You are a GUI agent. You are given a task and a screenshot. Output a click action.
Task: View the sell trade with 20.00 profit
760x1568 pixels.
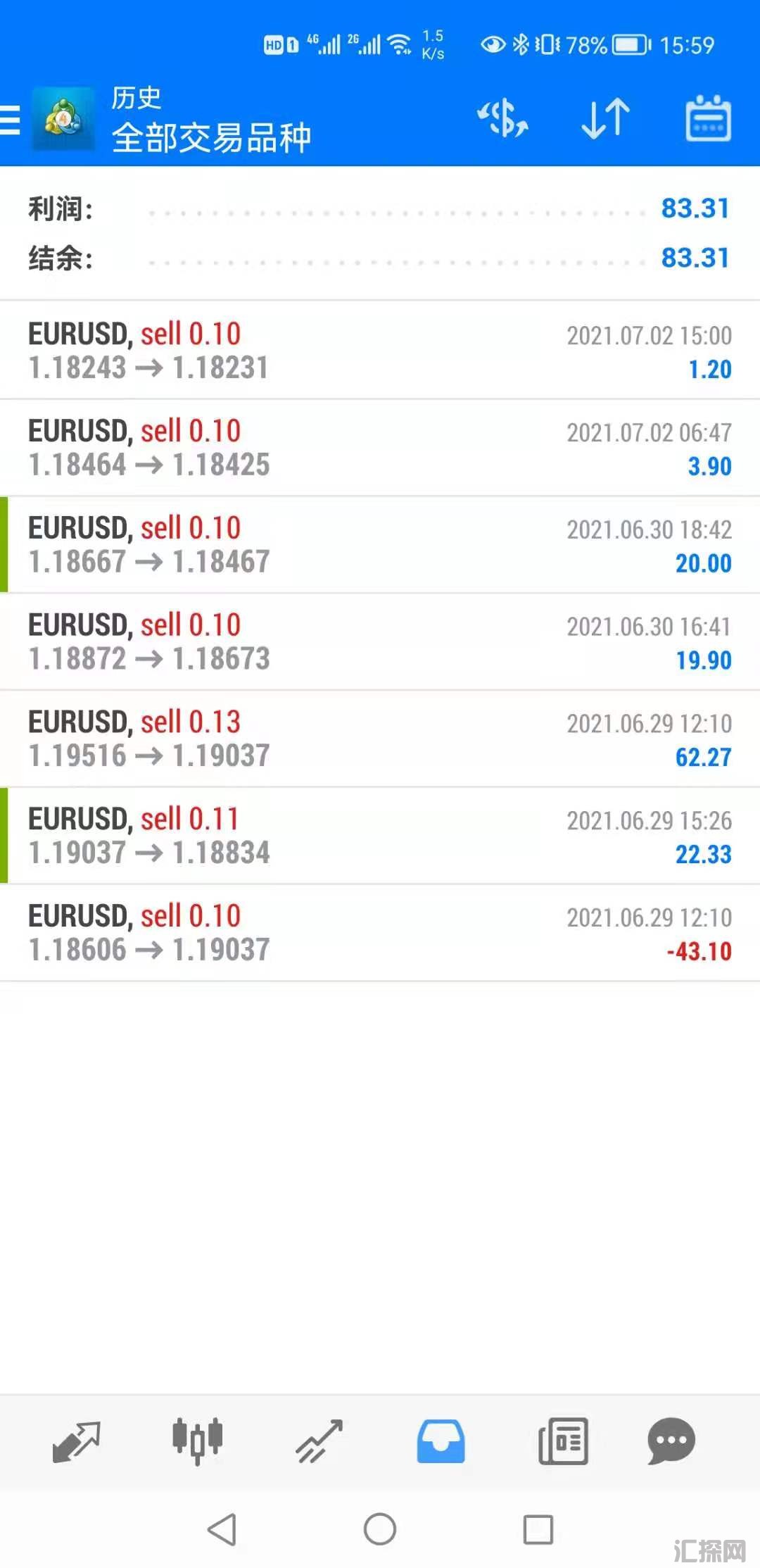click(380, 545)
